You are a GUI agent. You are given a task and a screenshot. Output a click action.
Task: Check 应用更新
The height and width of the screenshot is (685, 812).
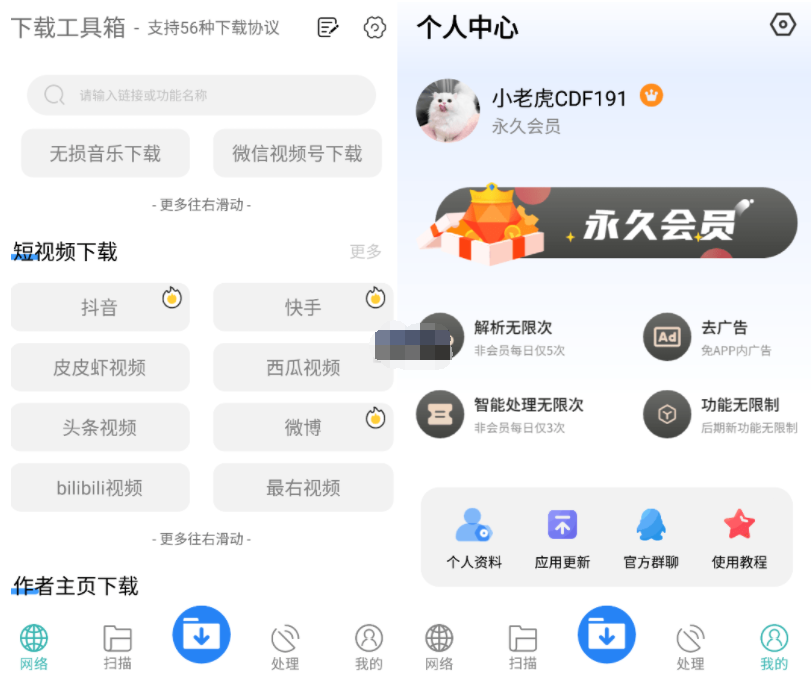click(x=562, y=538)
